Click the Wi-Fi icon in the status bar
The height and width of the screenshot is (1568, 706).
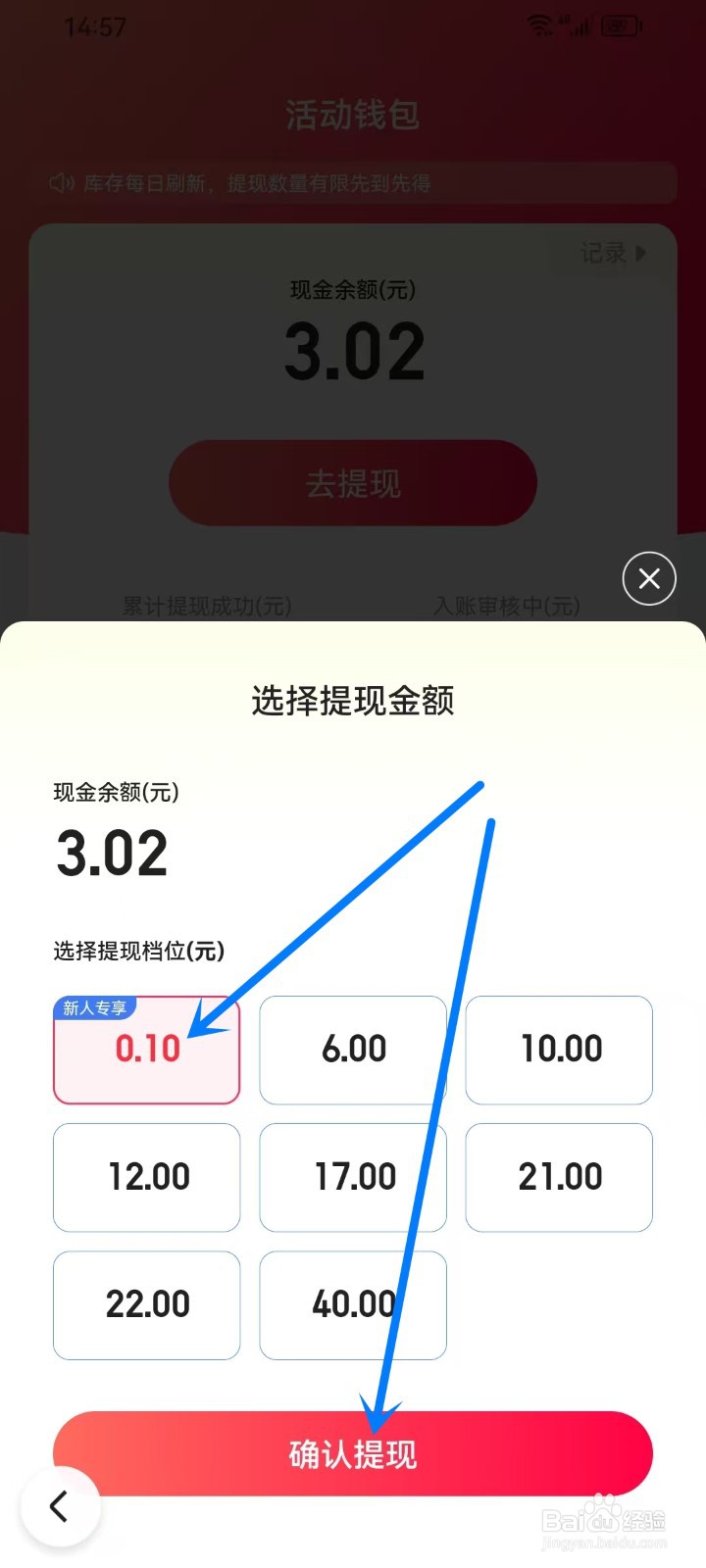(x=538, y=26)
